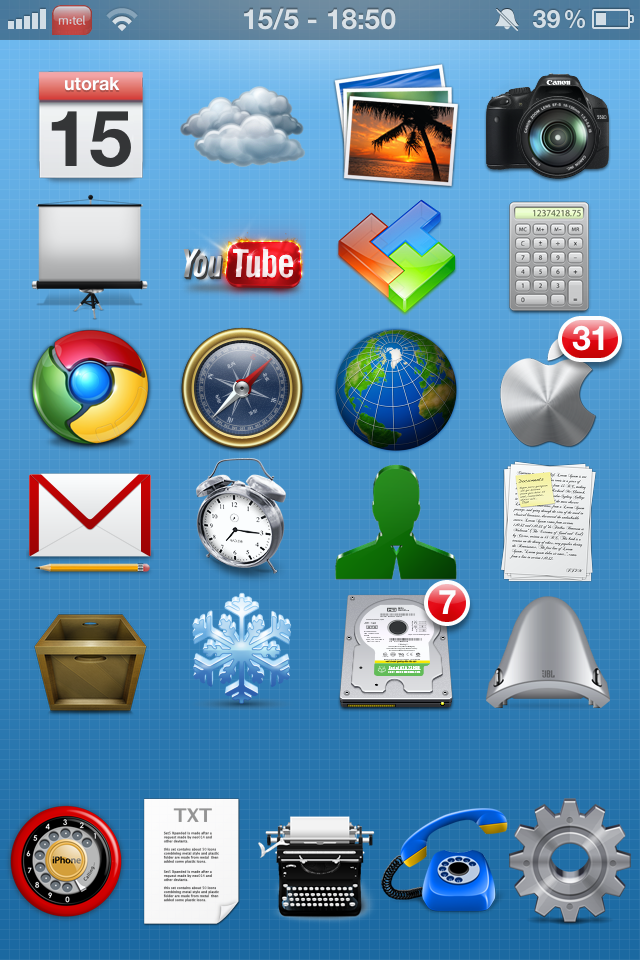Open the alarm clock app
This screenshot has height=960, width=640.
tap(240, 517)
